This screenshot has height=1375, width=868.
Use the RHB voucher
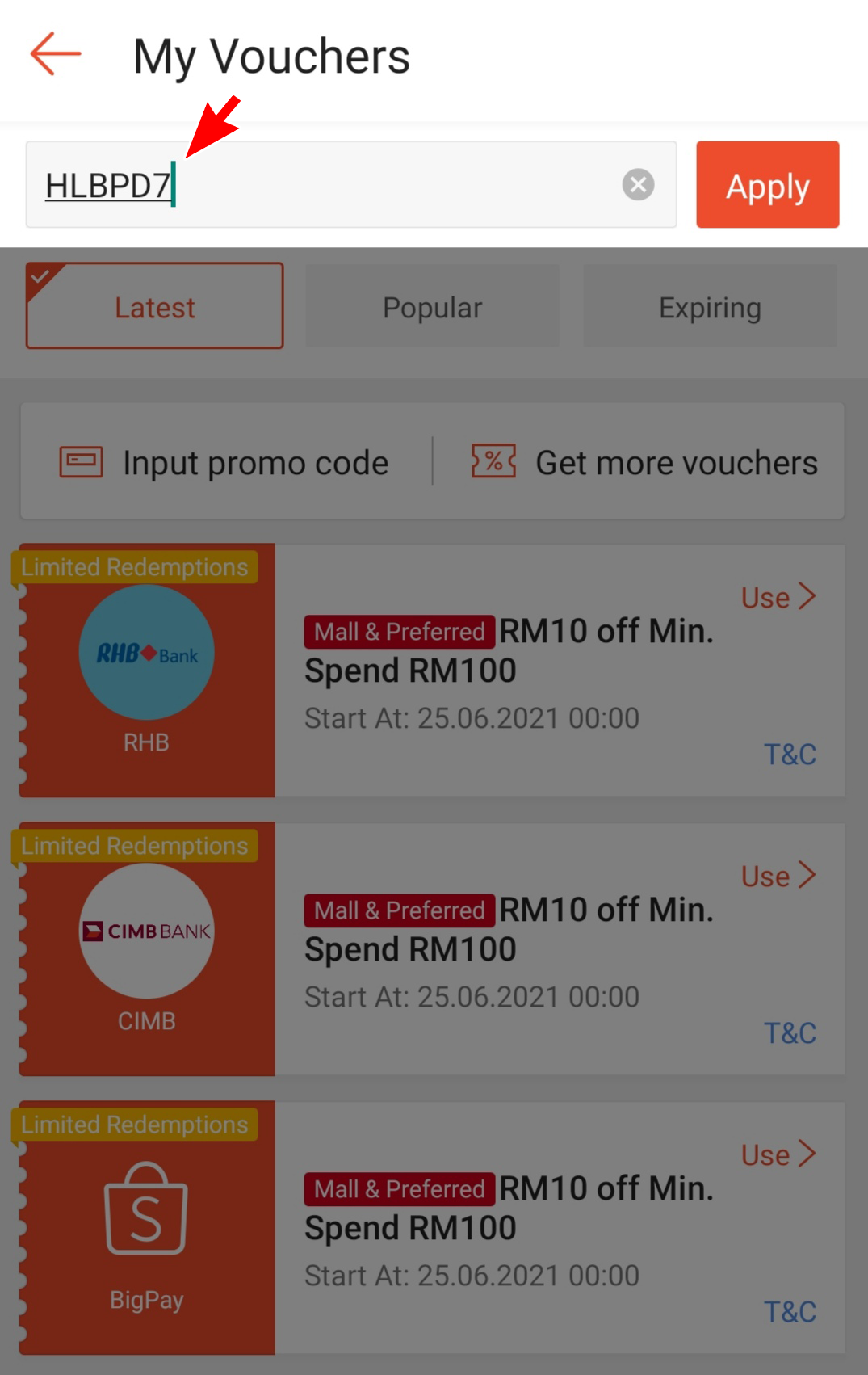(778, 597)
